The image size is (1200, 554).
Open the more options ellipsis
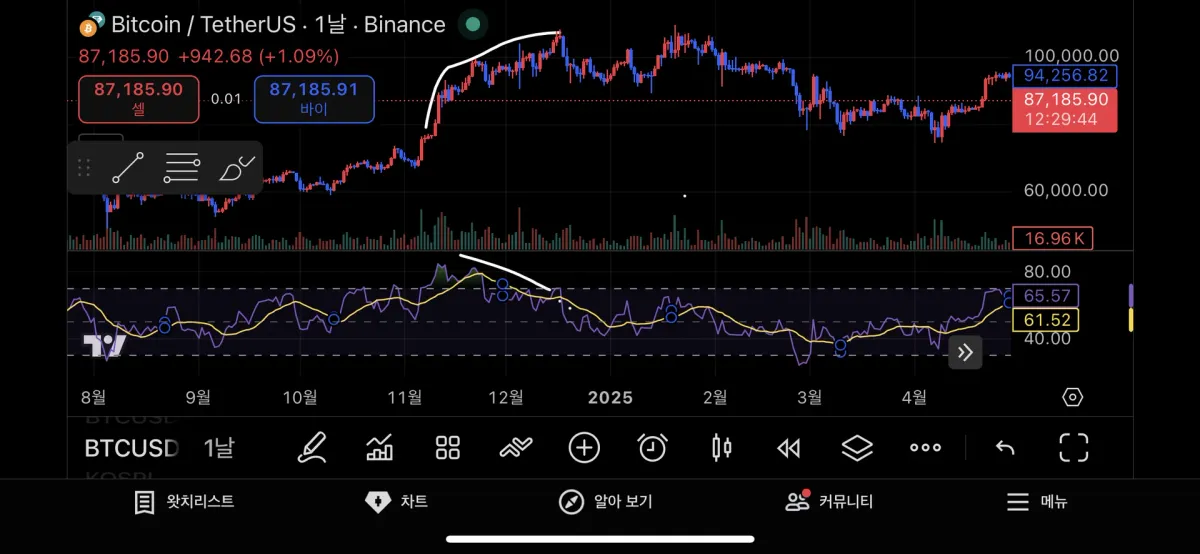[925, 448]
